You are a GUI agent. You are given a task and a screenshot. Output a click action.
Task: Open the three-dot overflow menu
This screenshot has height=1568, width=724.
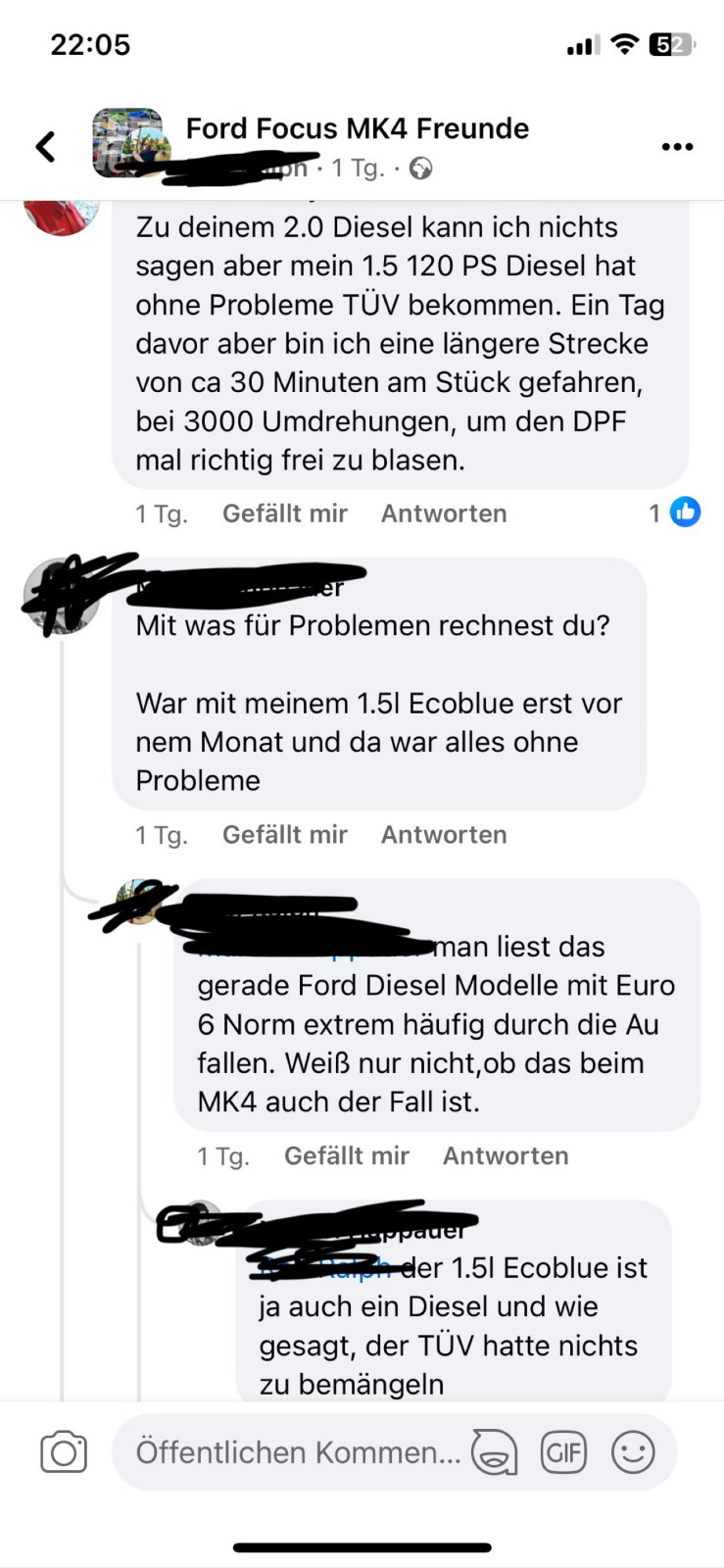(677, 147)
